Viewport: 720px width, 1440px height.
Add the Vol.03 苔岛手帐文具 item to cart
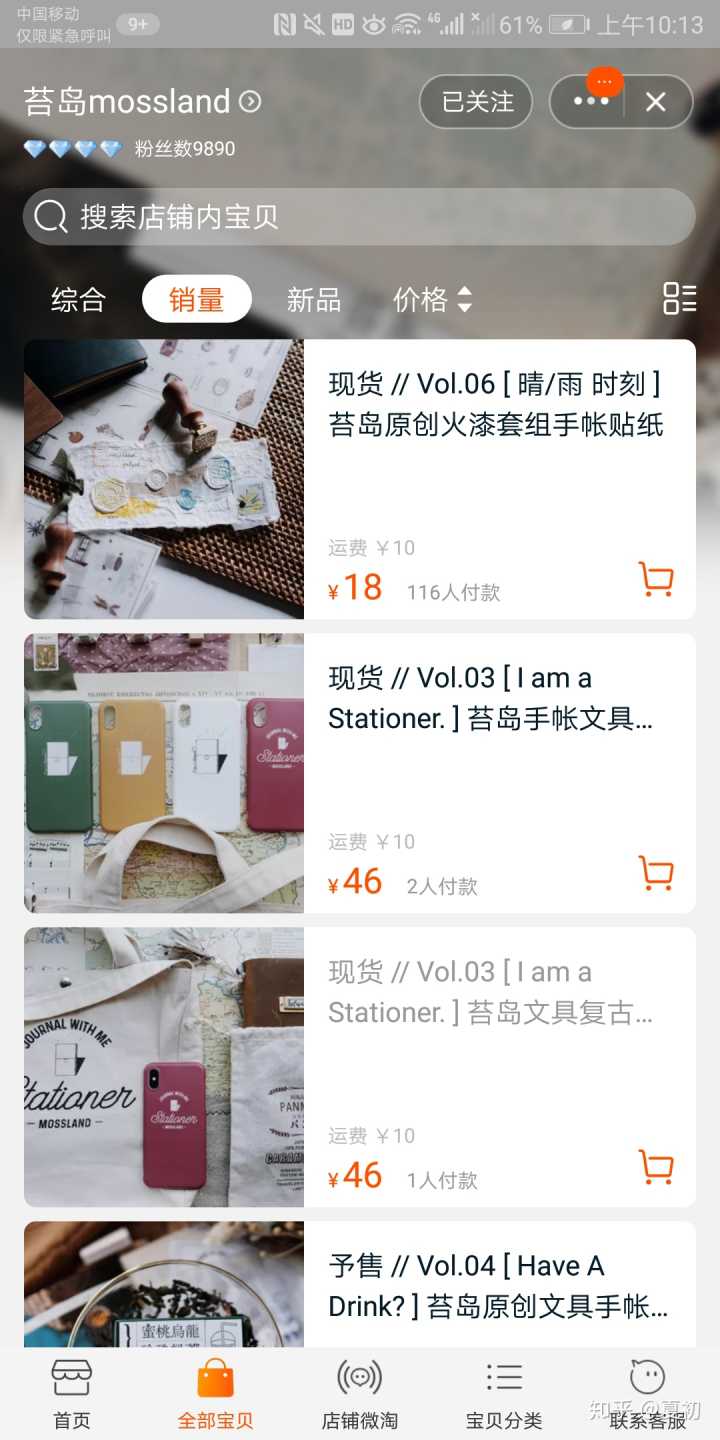tap(656, 873)
